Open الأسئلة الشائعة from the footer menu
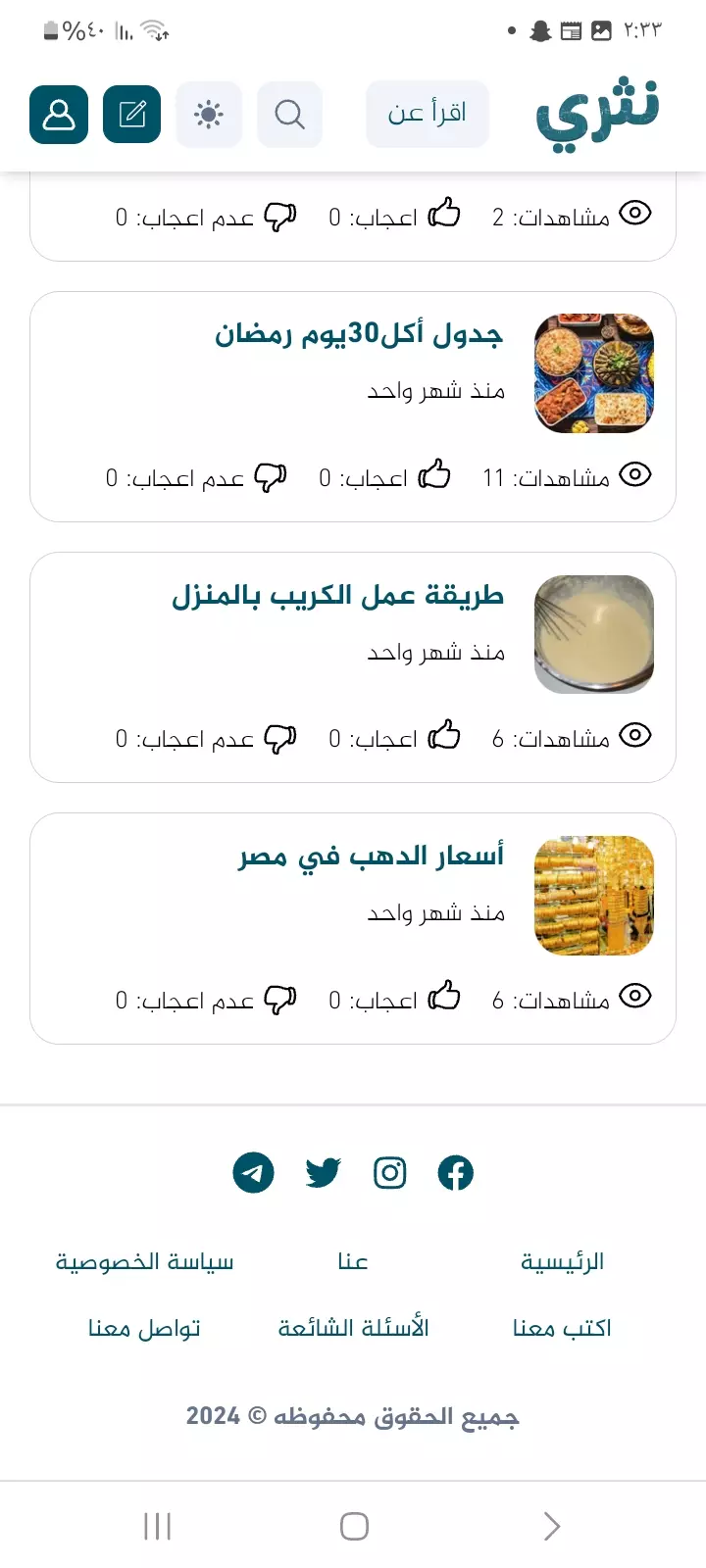This screenshot has width=706, height=1568. (x=354, y=1328)
